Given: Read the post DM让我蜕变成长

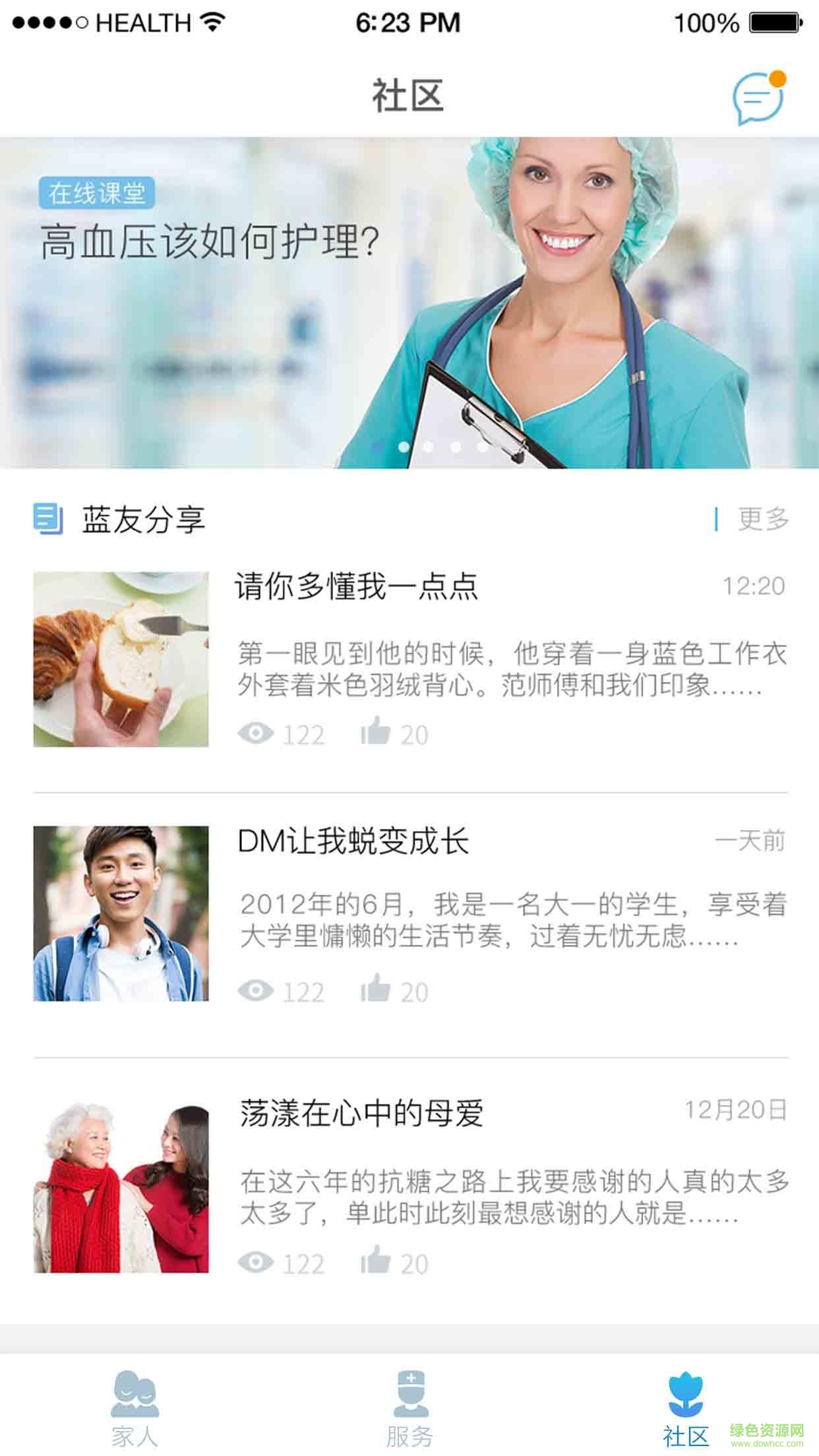Looking at the screenshot, I should [353, 841].
